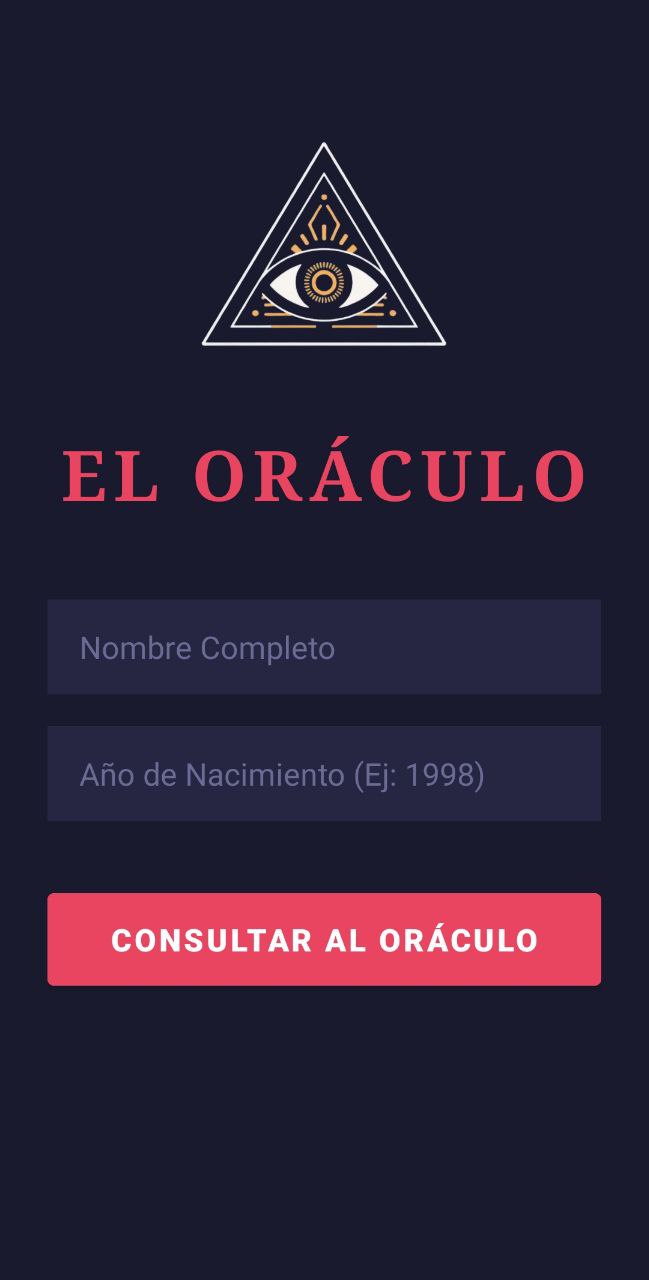Viewport: 649px width, 1280px height.
Task: Tap the Nombre Completo text field
Action: pyautogui.click(x=324, y=647)
